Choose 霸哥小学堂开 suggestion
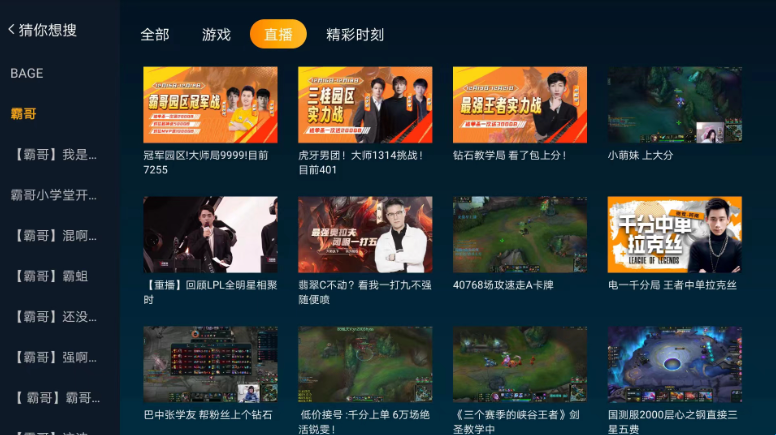Screen dimensions: 776x435 54,195
